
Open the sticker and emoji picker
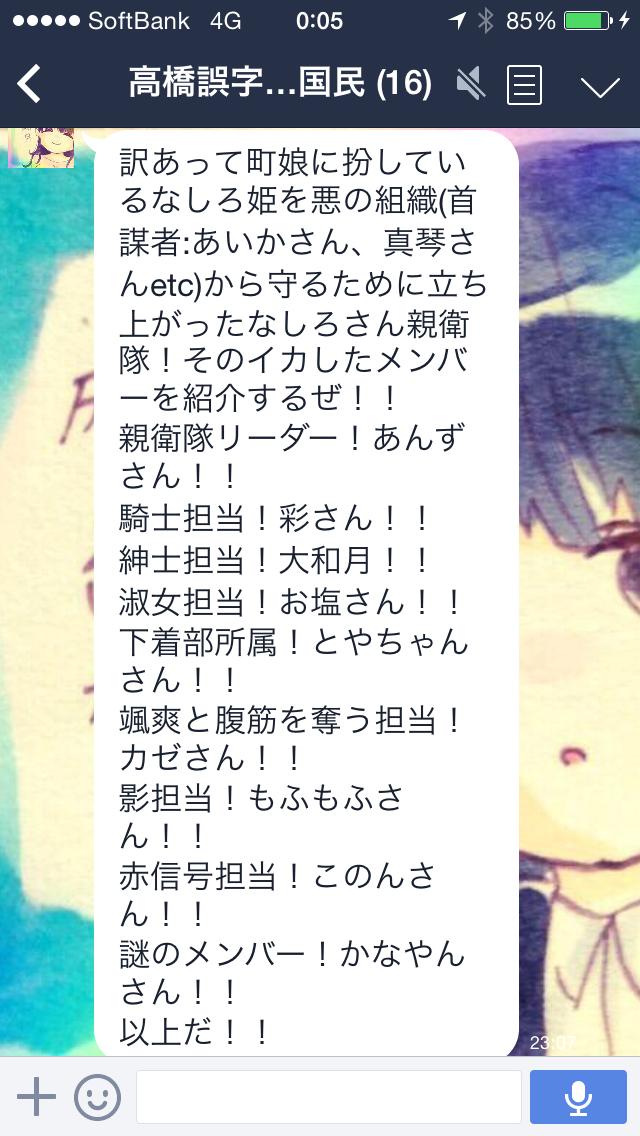(97, 1097)
